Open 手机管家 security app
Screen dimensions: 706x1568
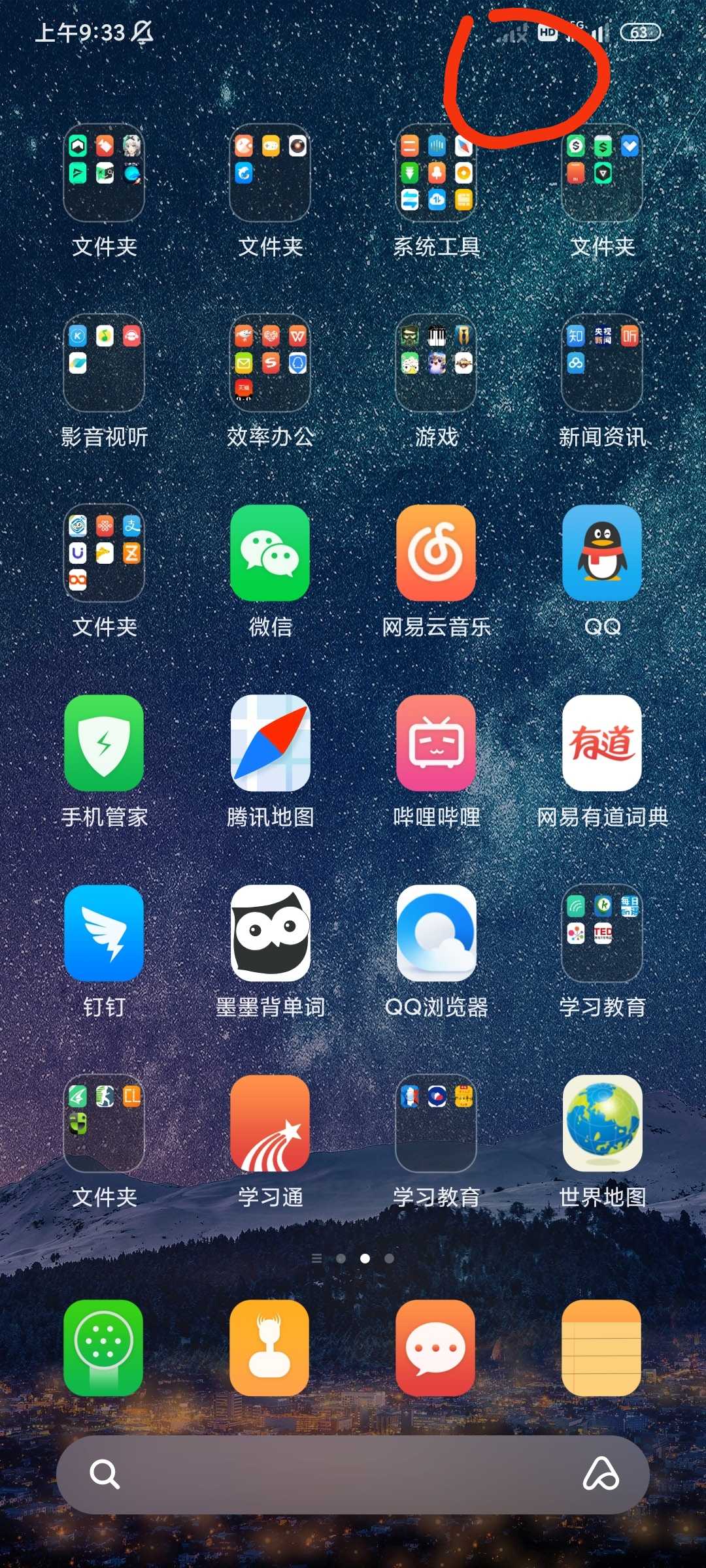(x=104, y=743)
